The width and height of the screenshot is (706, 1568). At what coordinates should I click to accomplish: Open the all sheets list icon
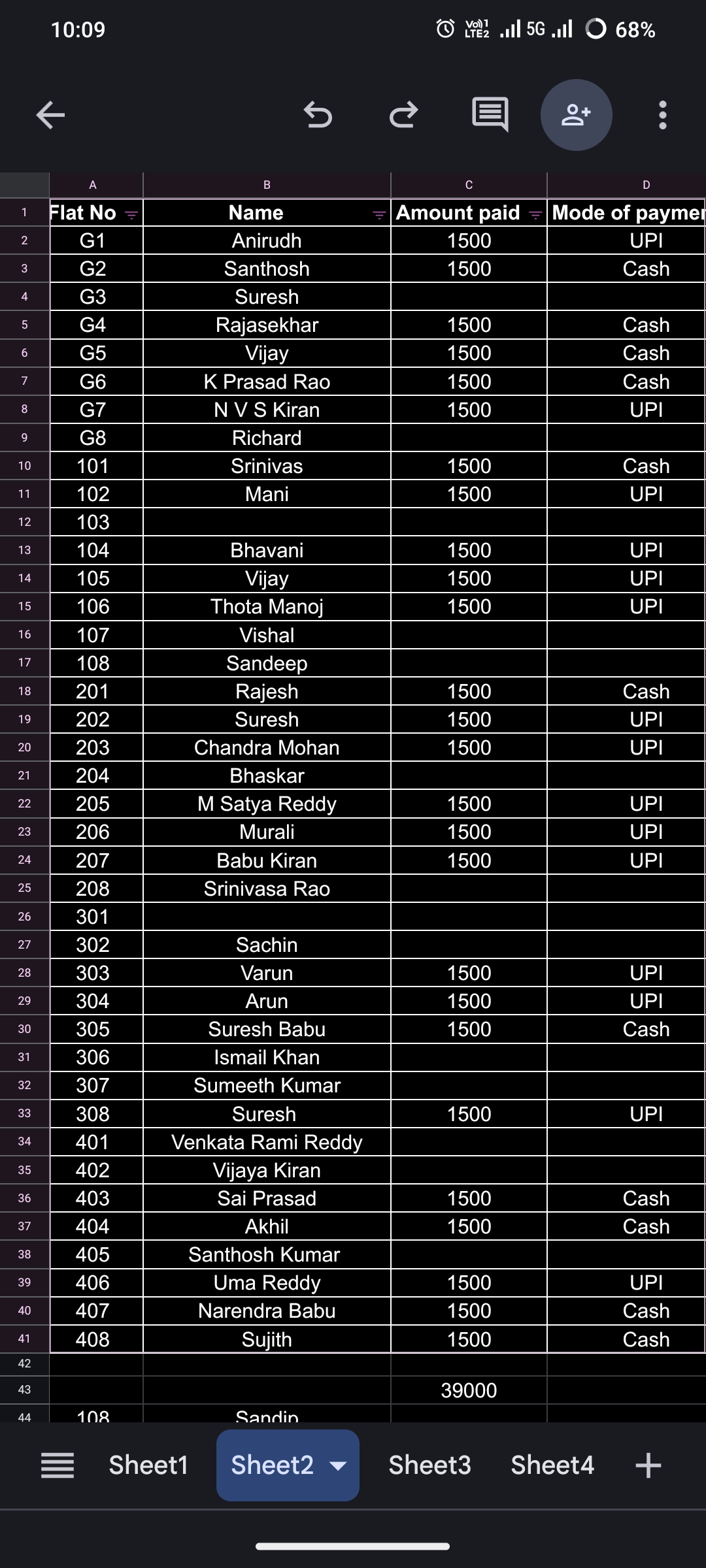tap(58, 1465)
